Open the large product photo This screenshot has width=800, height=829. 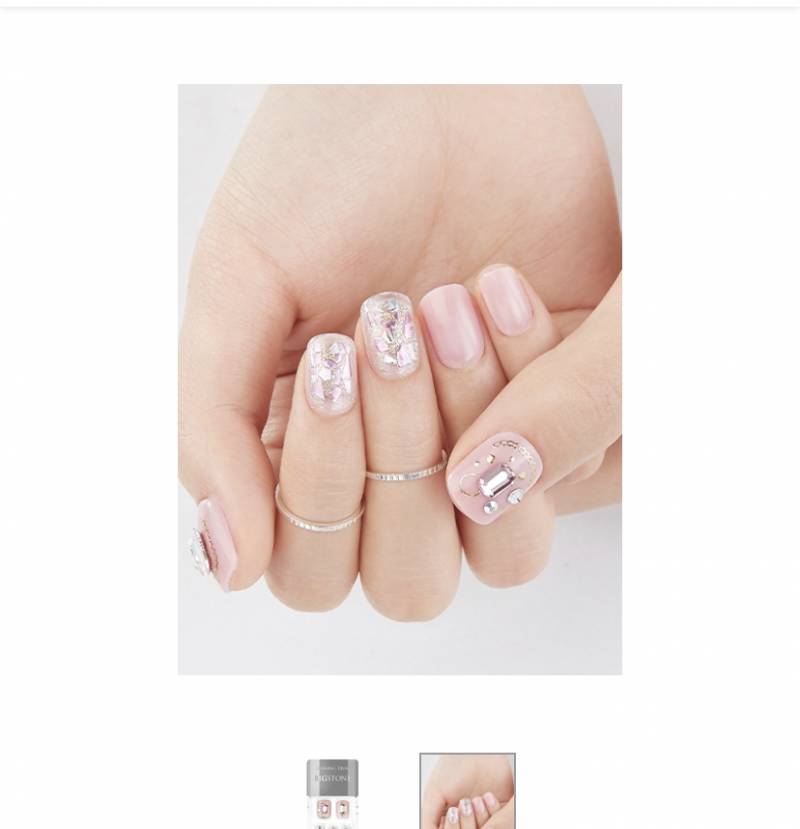pos(400,379)
